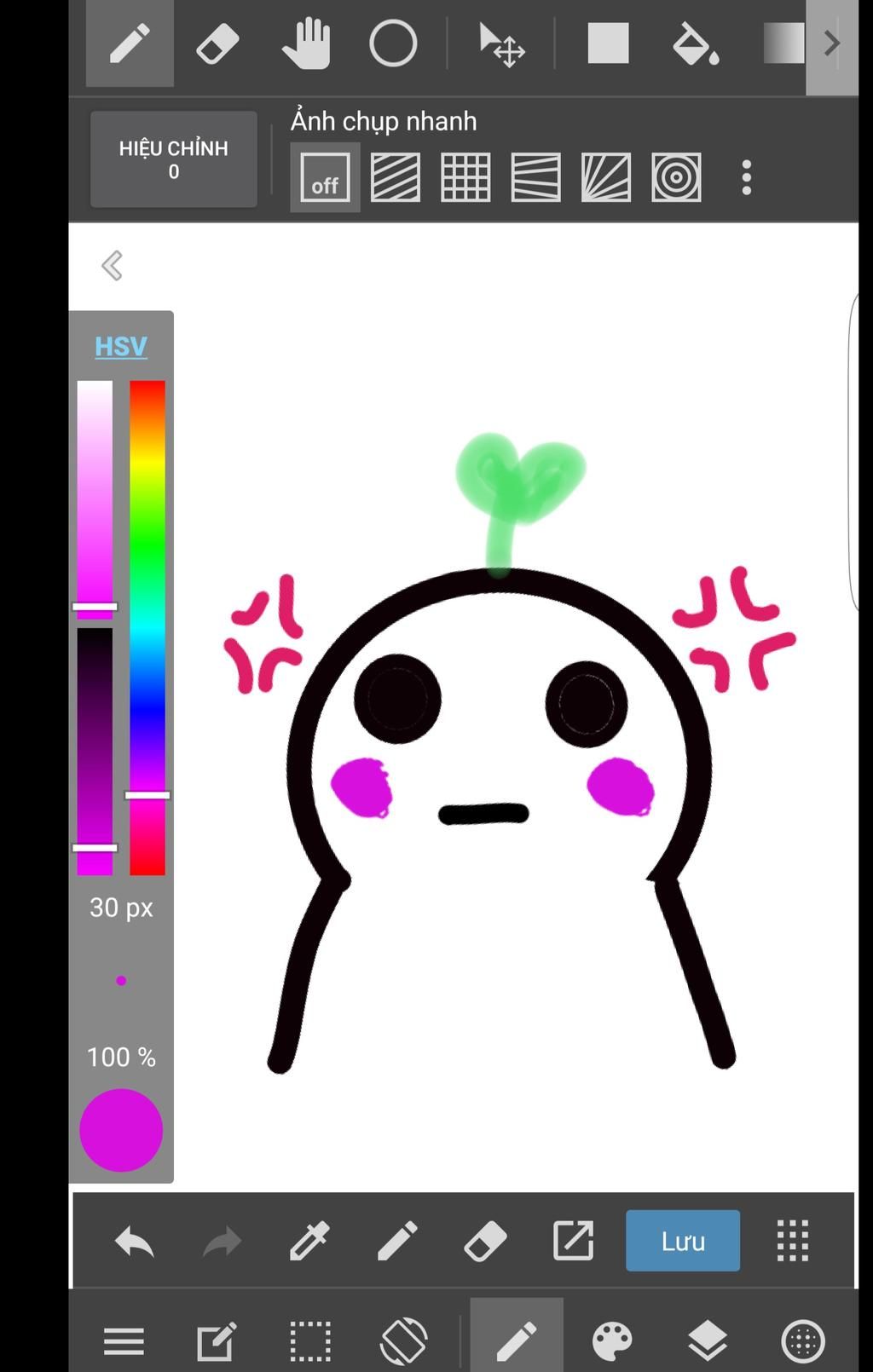
Task: Activate the eyedropper color picker
Action: point(309,1241)
